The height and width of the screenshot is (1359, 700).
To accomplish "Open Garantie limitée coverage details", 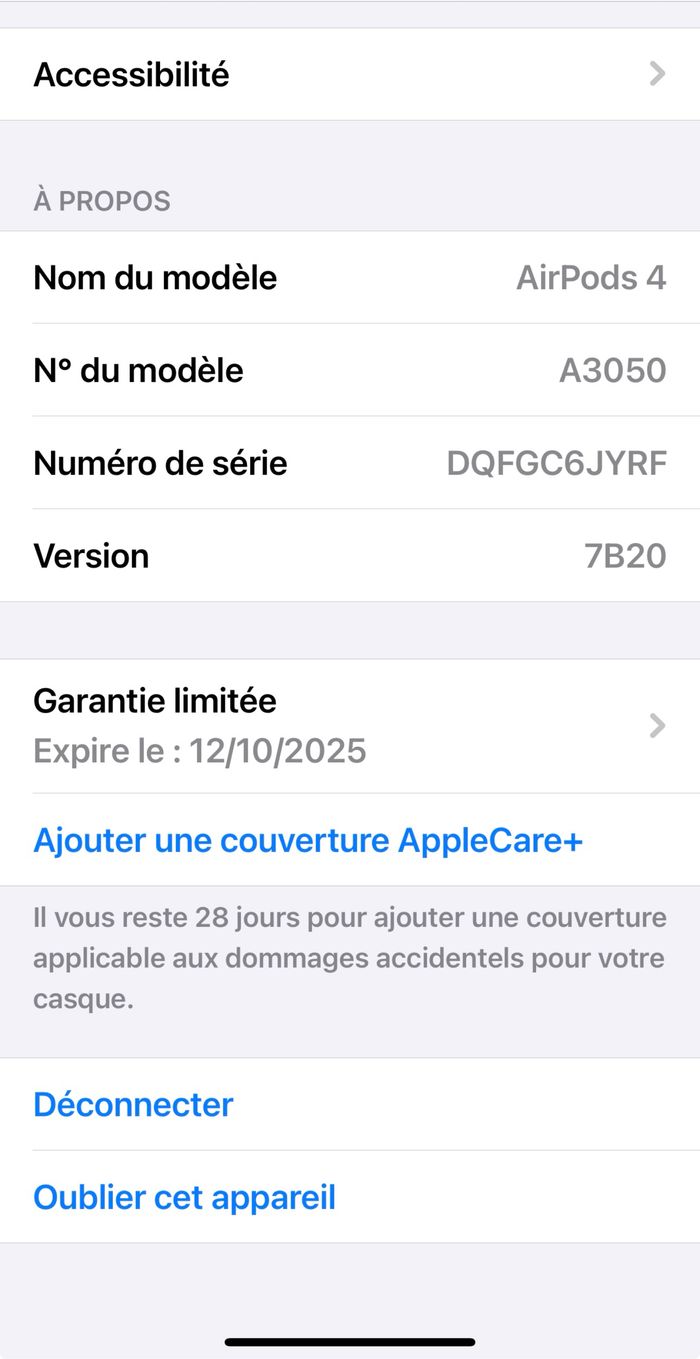I will 350,725.
